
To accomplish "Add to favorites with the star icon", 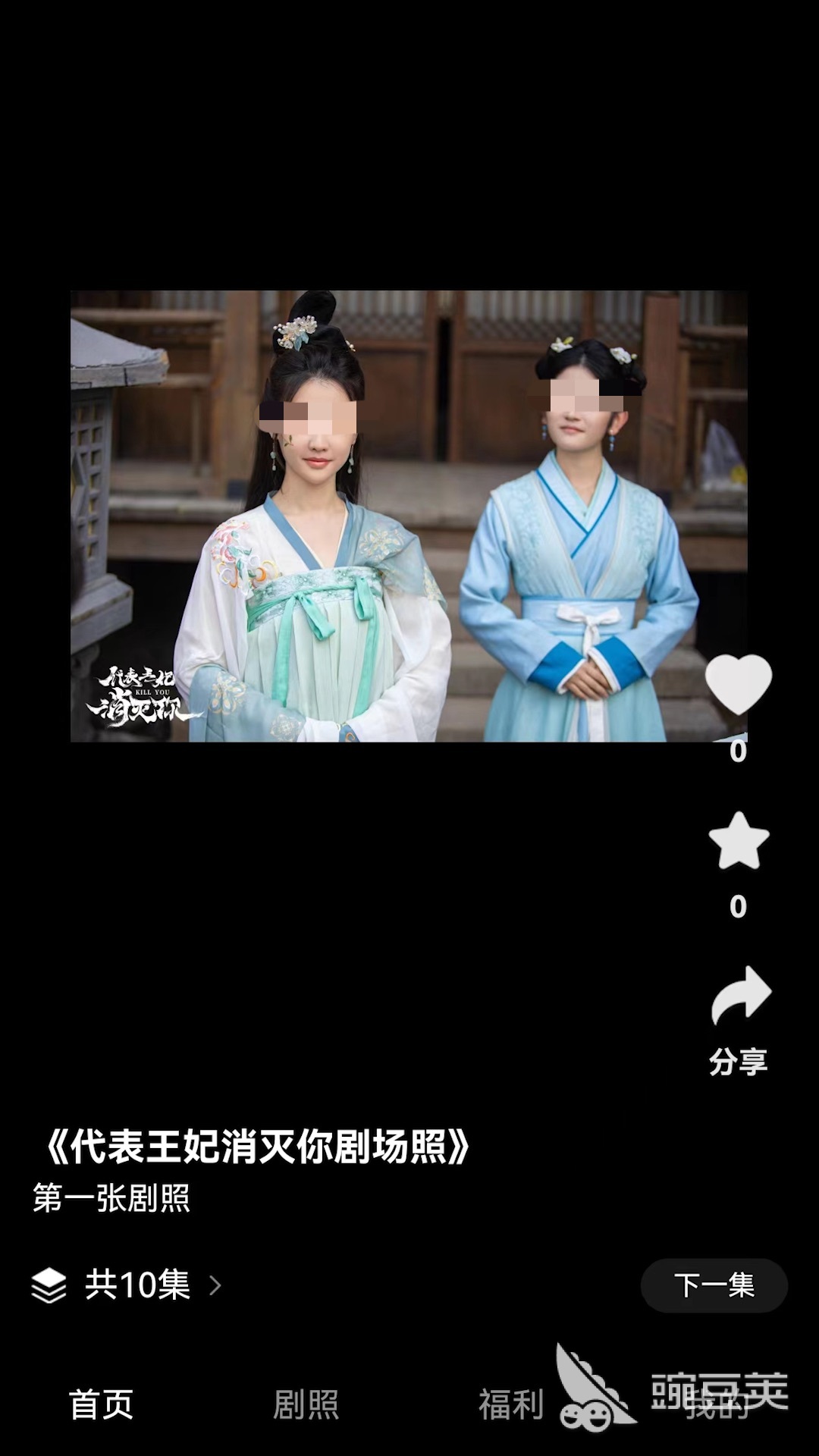I will tap(738, 841).
